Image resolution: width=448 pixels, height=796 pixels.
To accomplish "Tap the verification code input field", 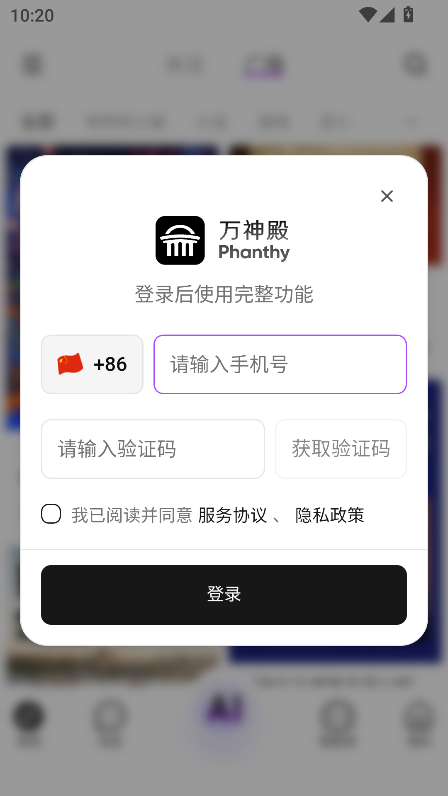I will coord(153,449).
